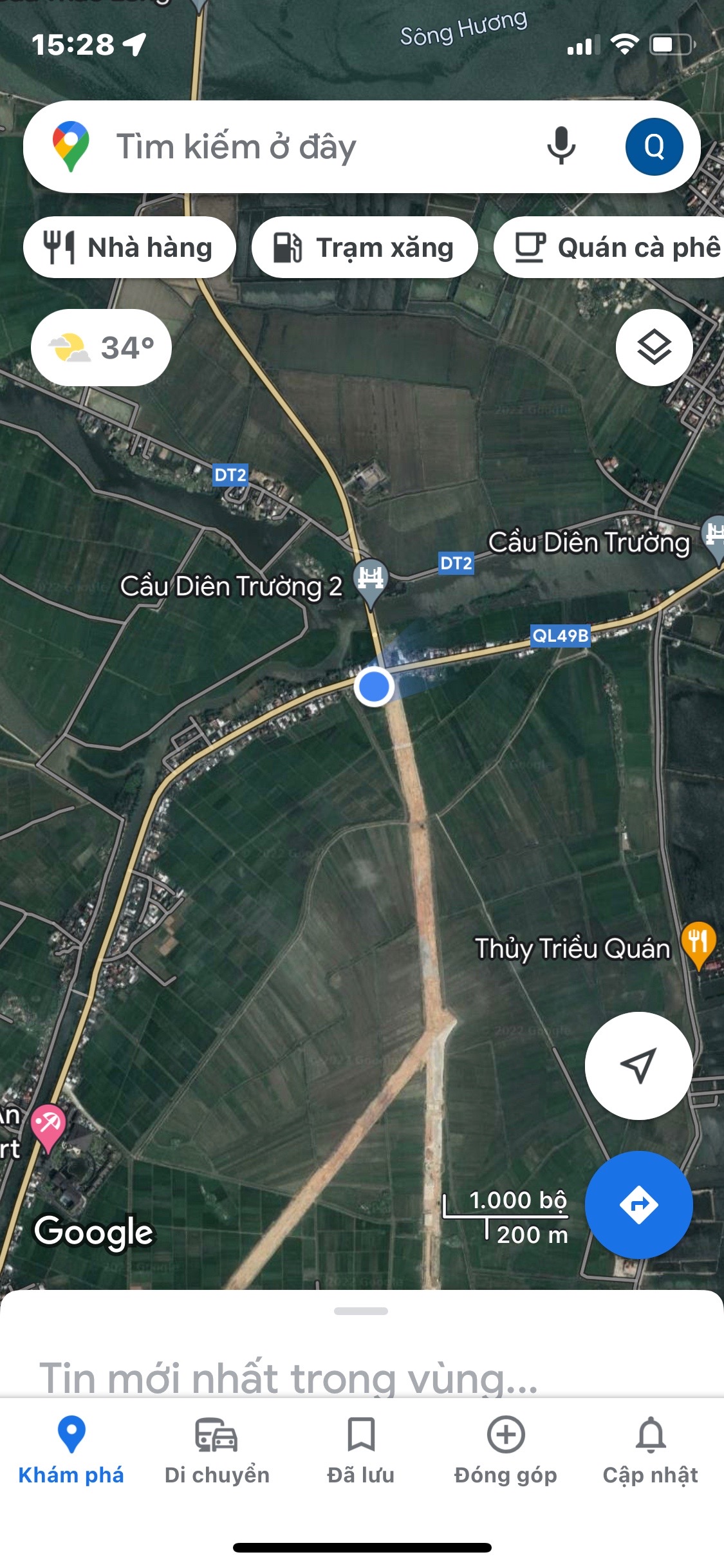
Task: Select the 'Nhà hàng' chip
Action: click(x=129, y=248)
